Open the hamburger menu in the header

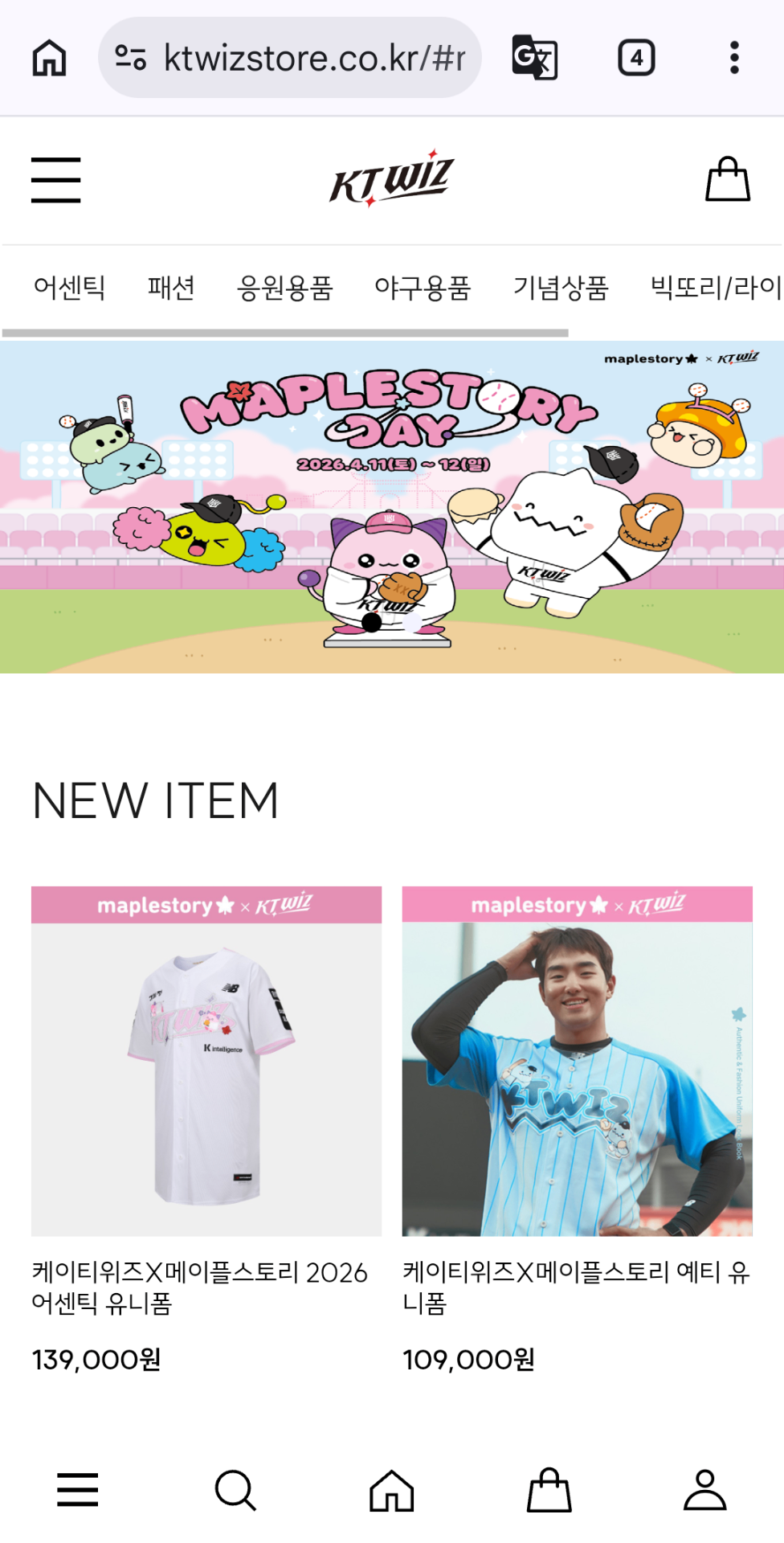(x=55, y=180)
